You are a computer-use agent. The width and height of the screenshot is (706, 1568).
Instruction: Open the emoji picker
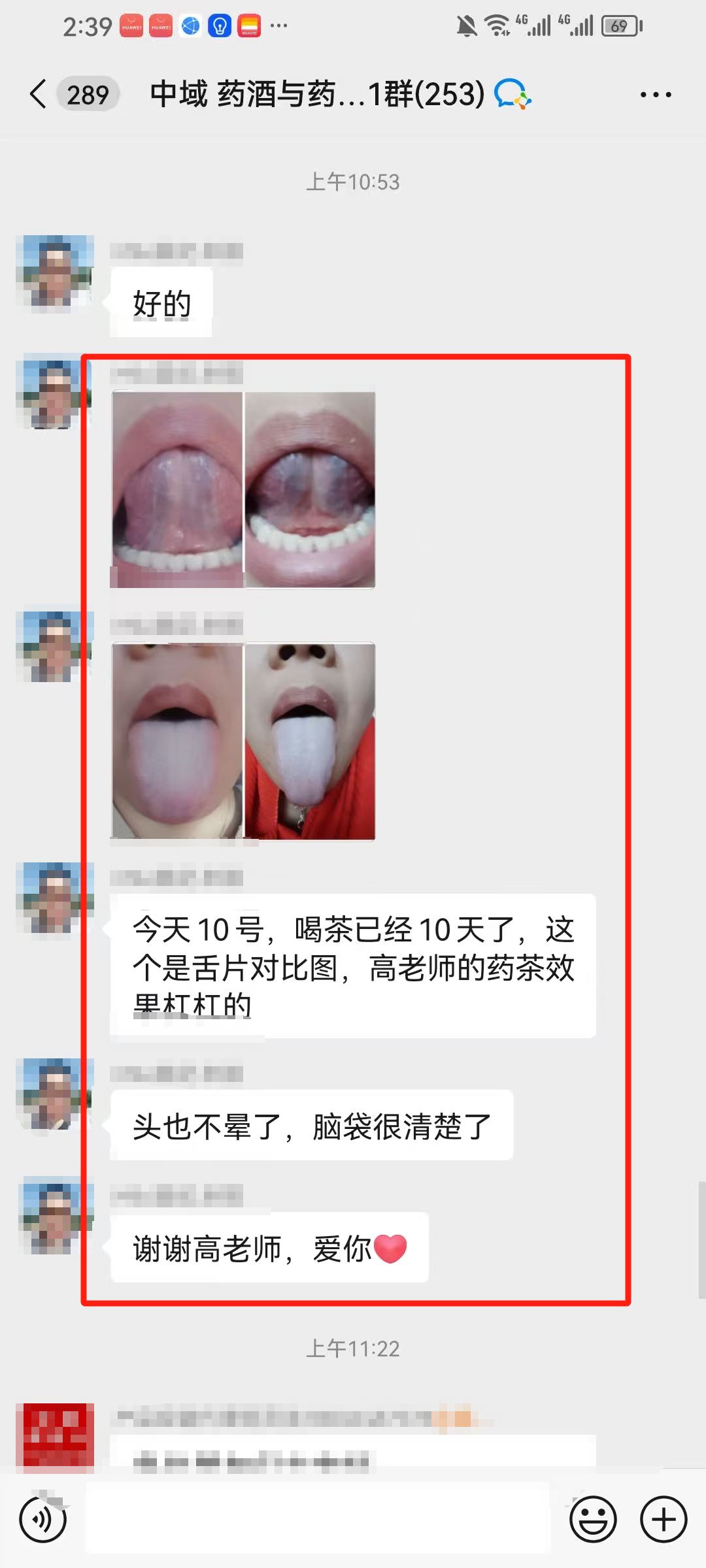point(593,1519)
